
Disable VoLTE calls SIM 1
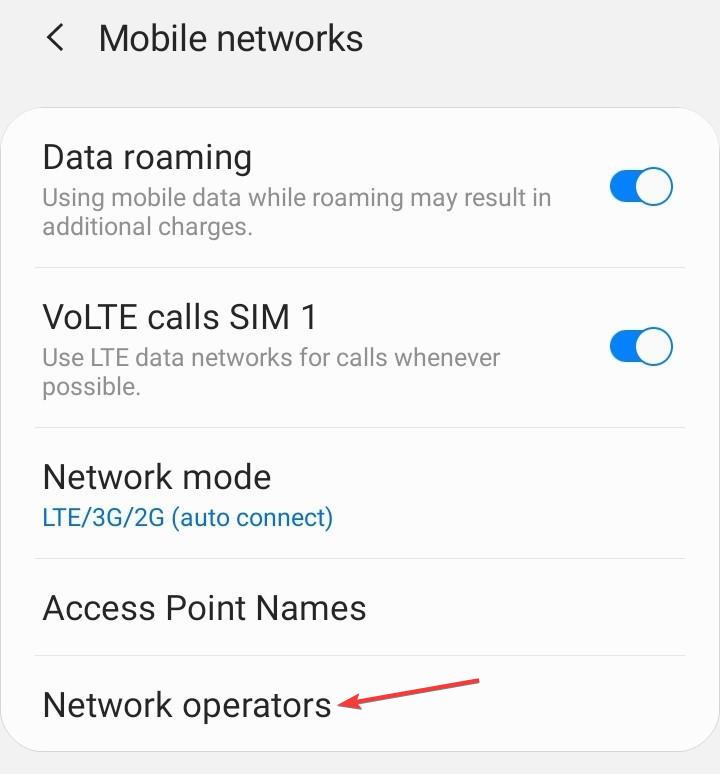click(641, 347)
